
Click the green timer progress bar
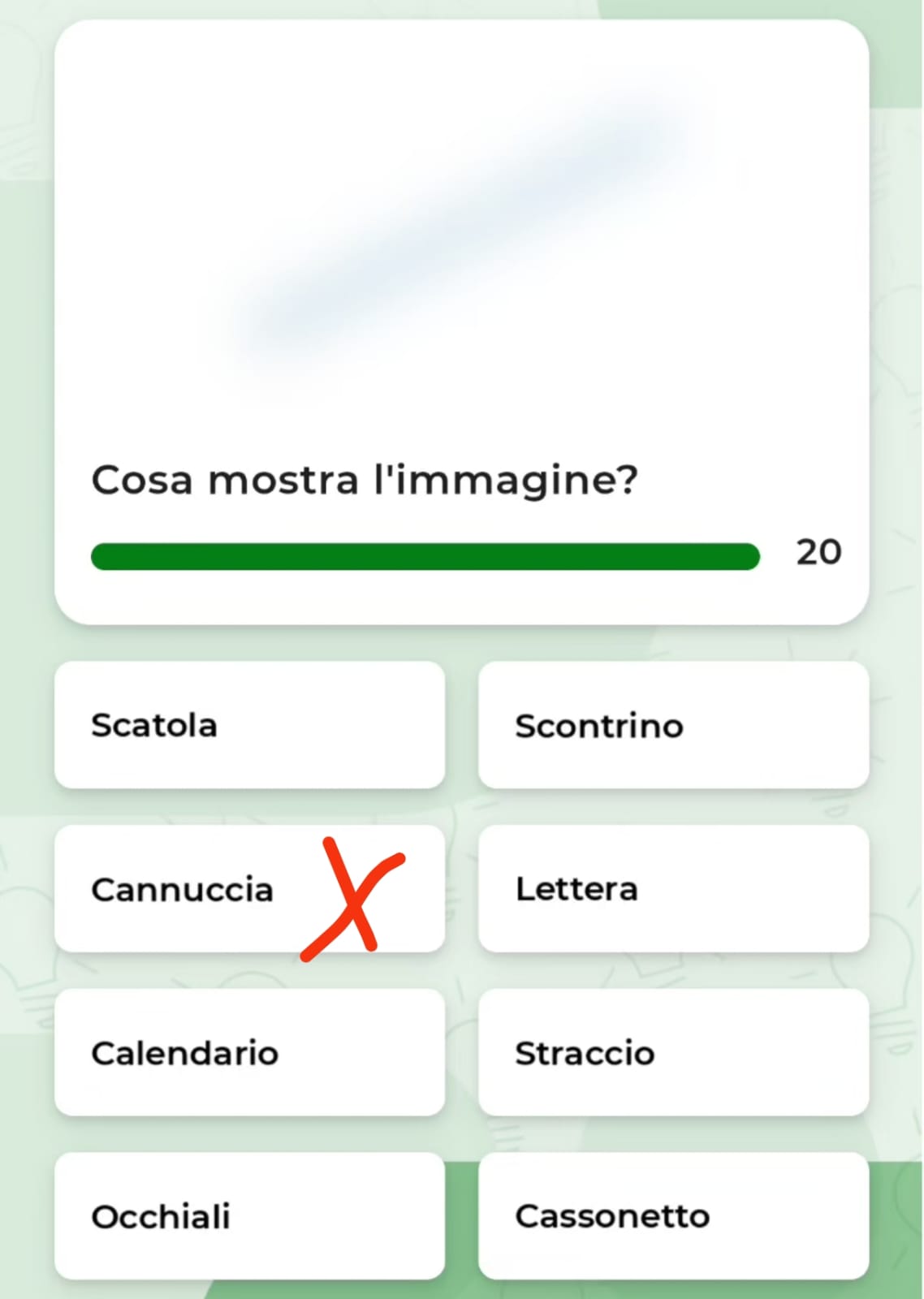pos(425,555)
